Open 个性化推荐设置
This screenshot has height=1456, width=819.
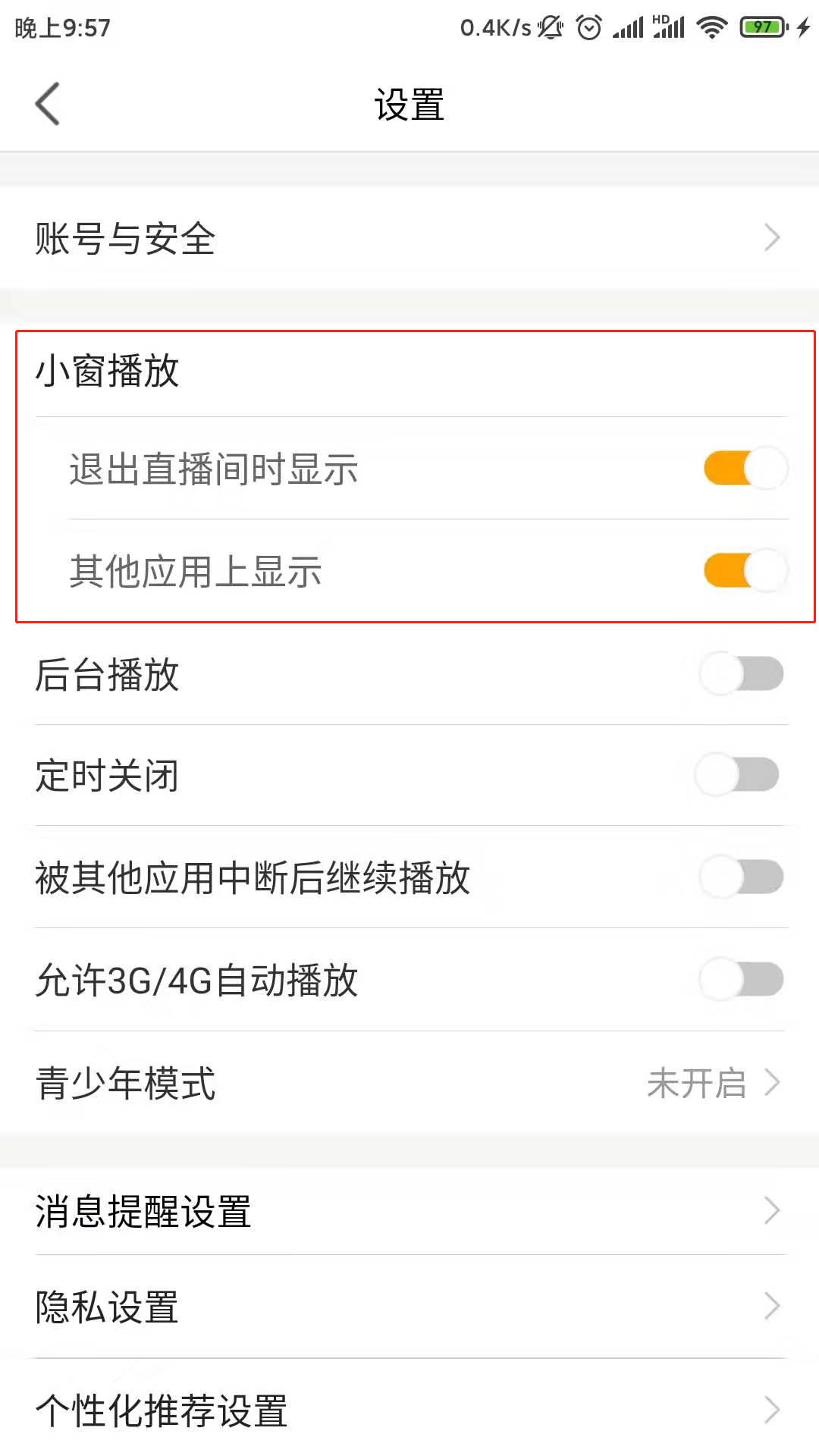point(409,1410)
